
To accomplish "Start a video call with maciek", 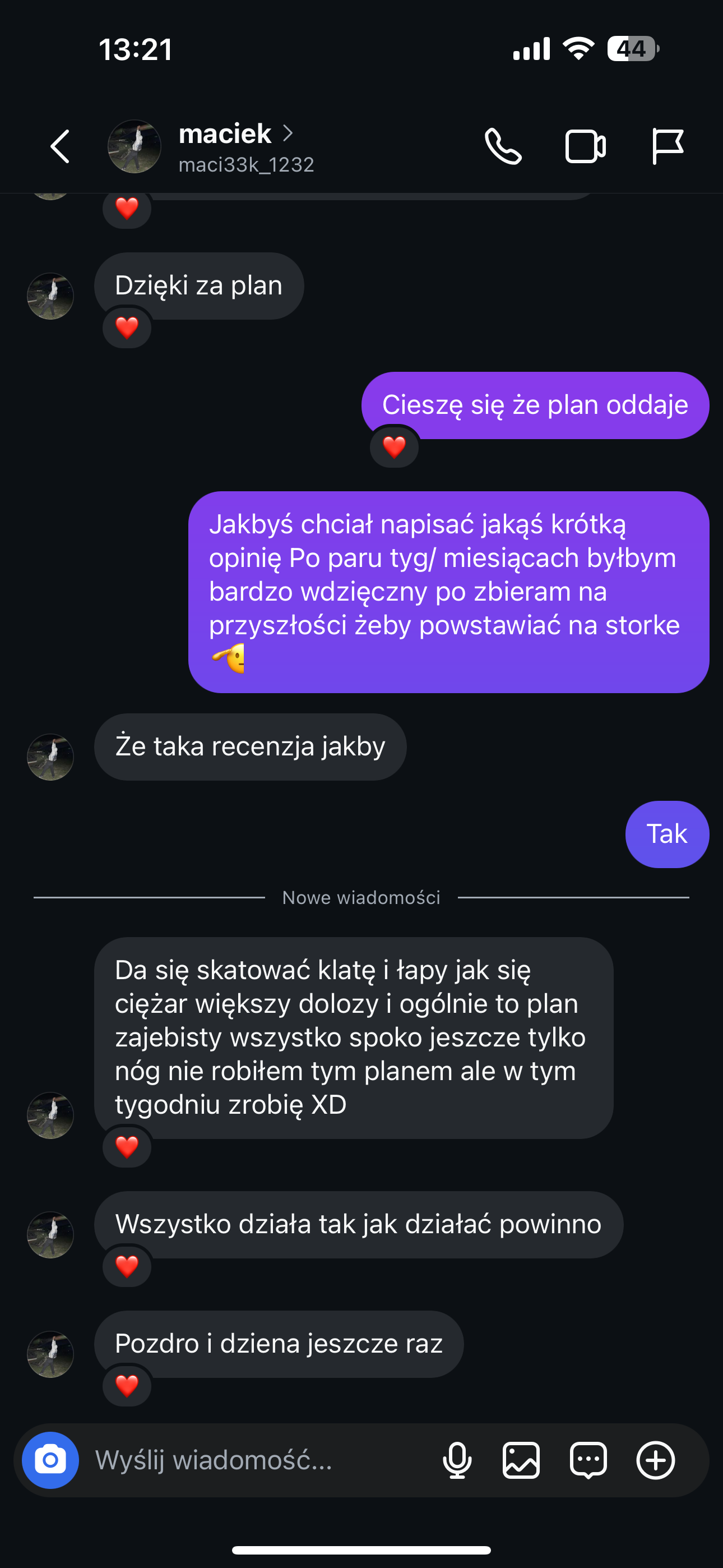I will (585, 147).
